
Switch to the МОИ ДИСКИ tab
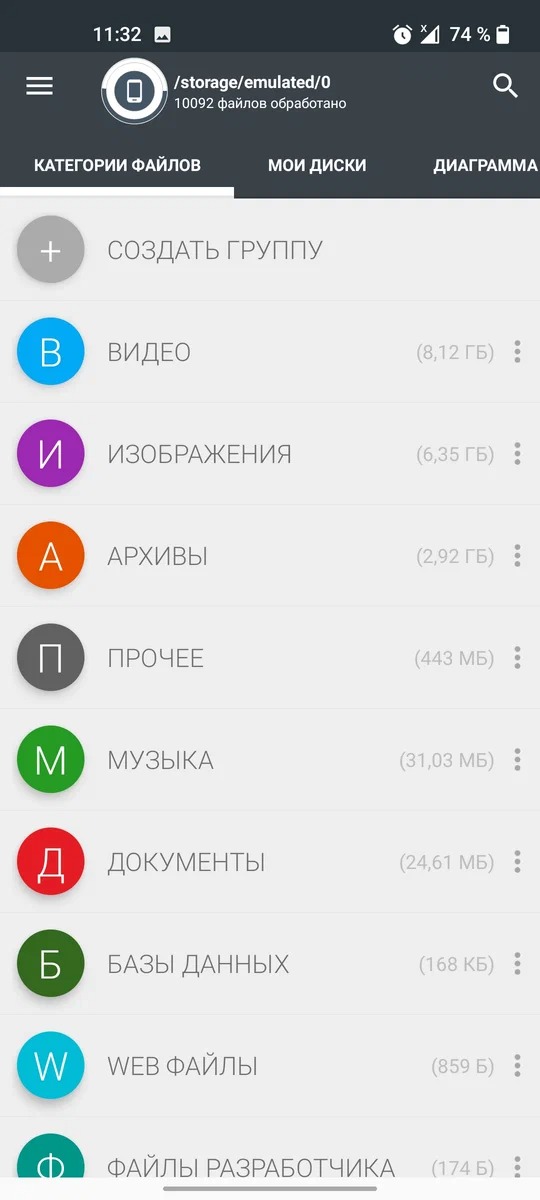pyautogui.click(x=317, y=165)
